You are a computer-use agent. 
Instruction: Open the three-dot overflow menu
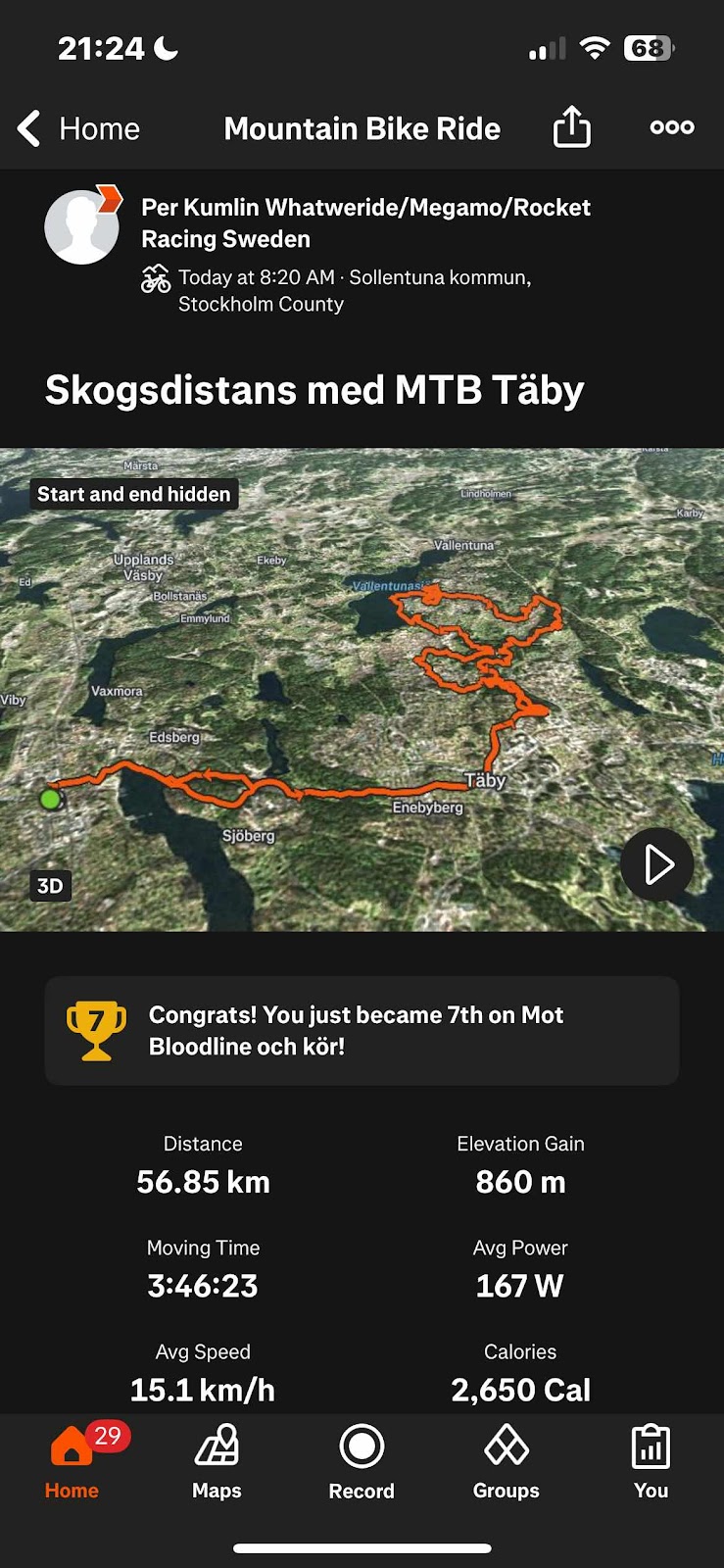(x=672, y=127)
